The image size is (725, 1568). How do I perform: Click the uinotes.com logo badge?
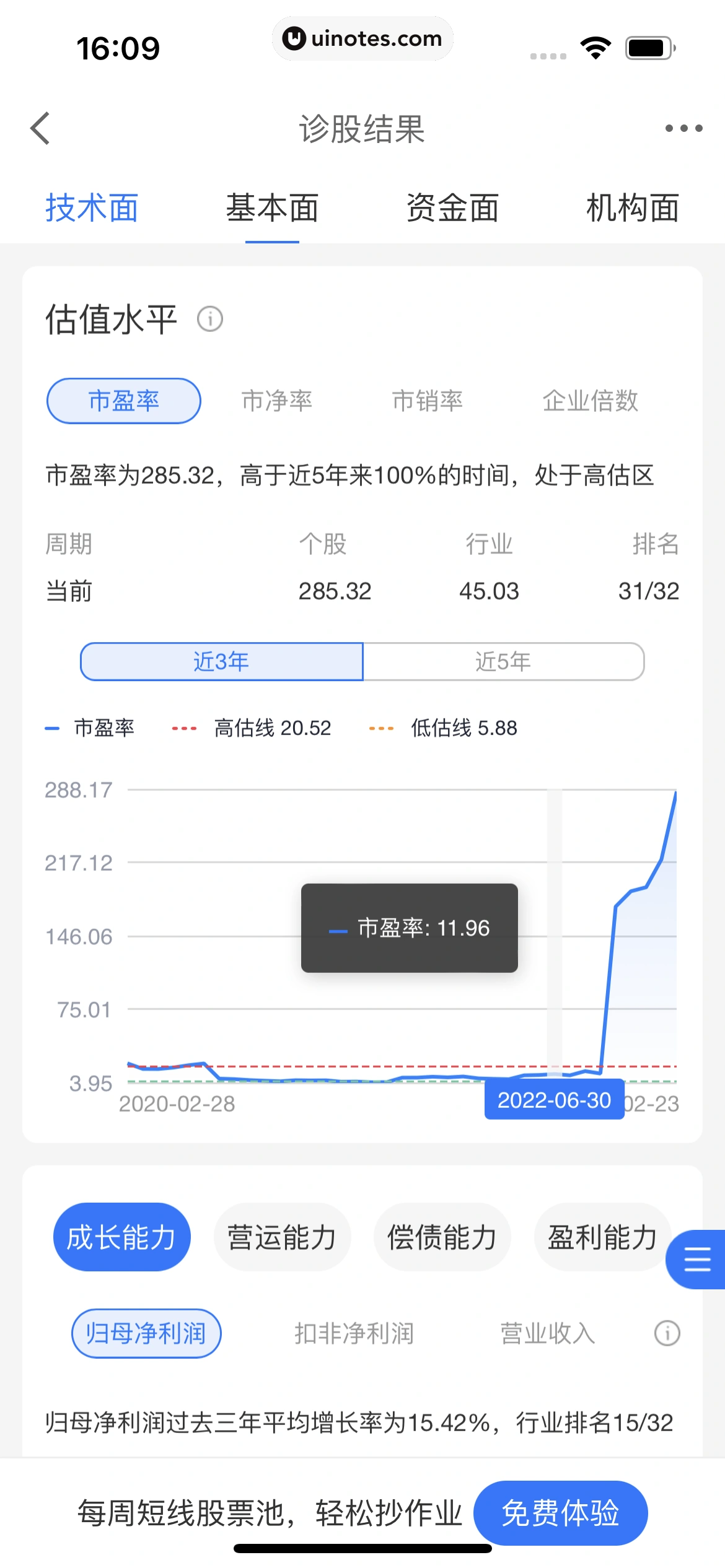click(x=362, y=38)
